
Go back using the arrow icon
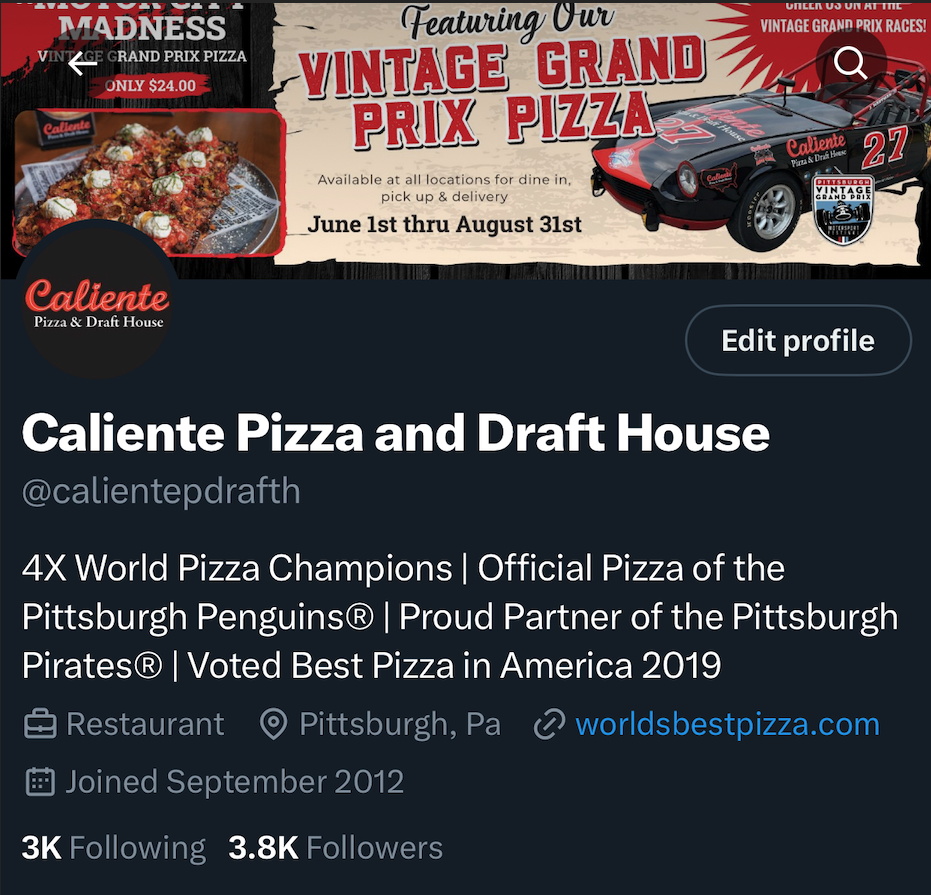82,64
